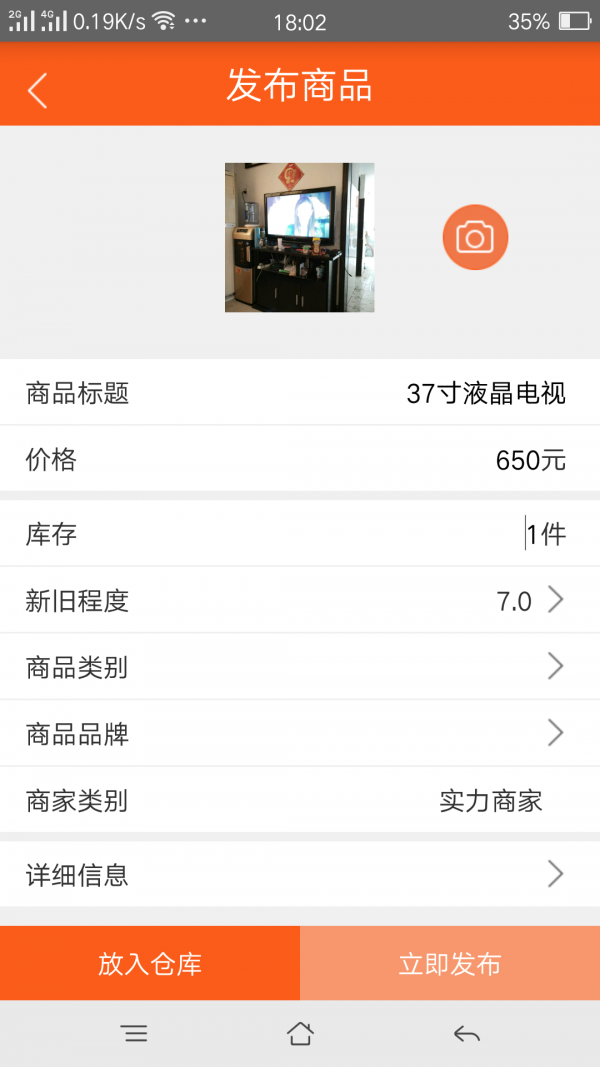
Task: Open the 商家类别 row
Action: point(300,801)
